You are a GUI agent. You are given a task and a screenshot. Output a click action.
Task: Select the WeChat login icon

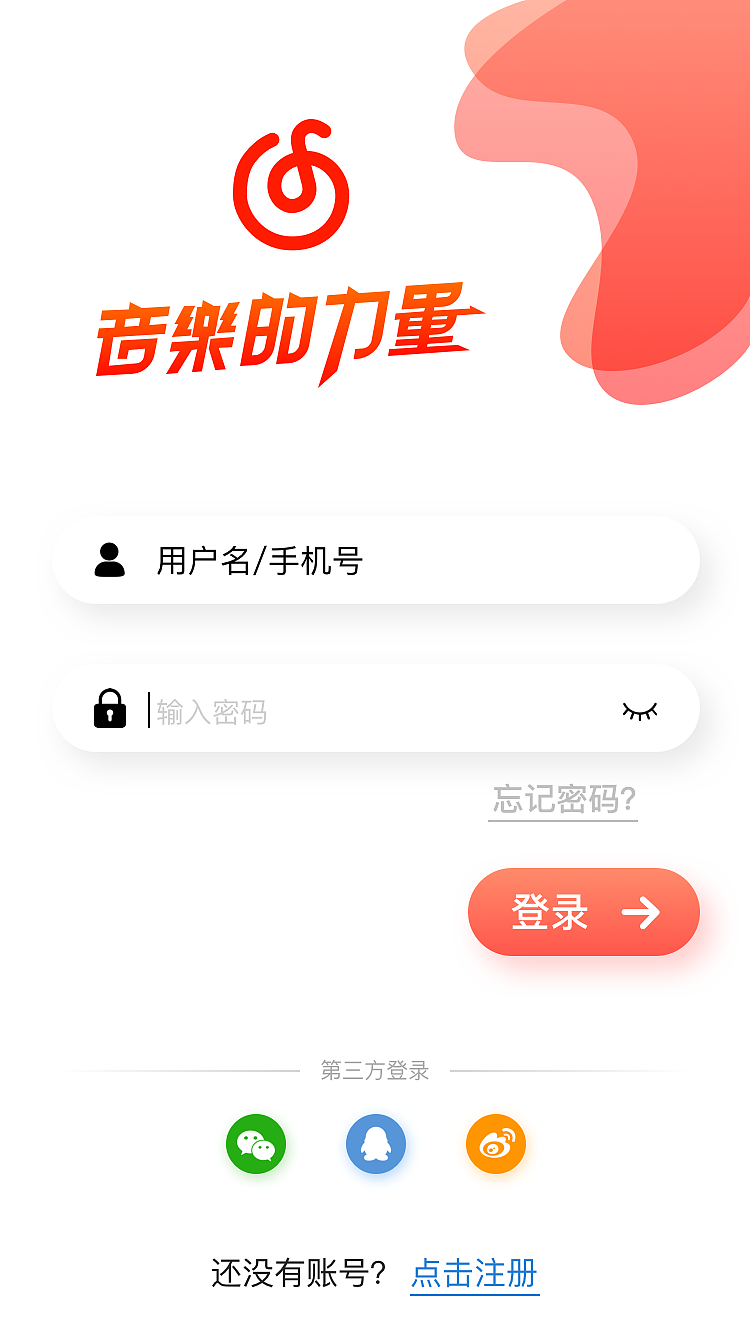coord(257,1143)
